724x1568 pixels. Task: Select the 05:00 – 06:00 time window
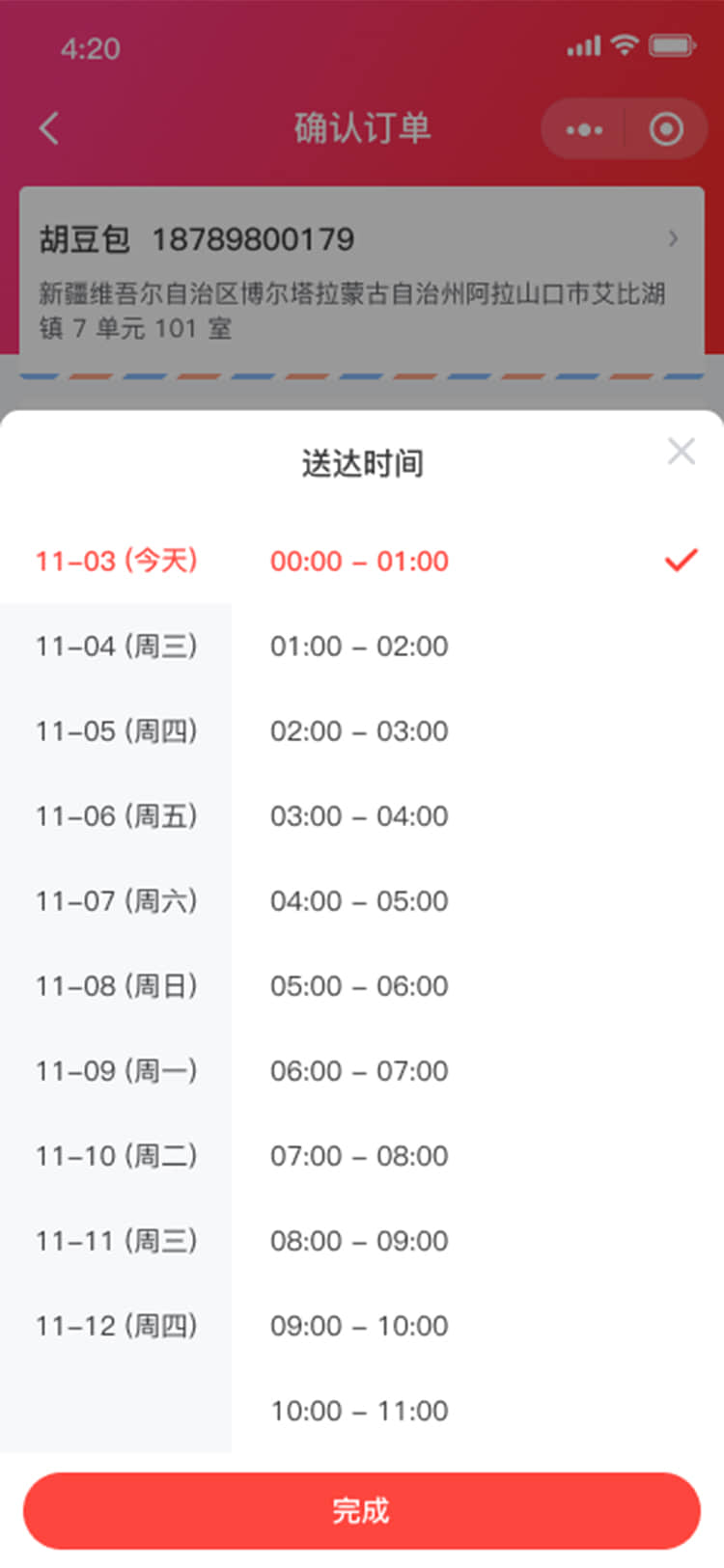(x=359, y=985)
